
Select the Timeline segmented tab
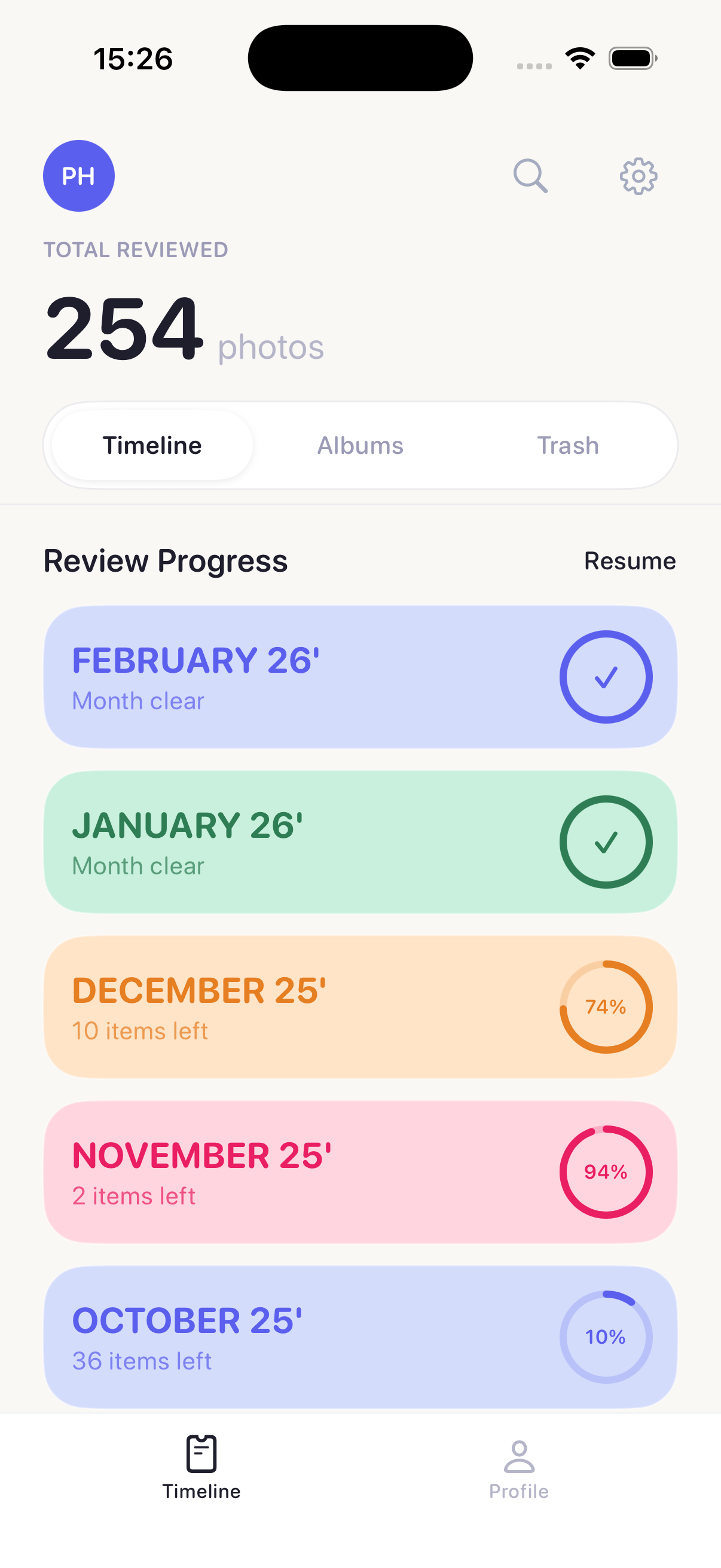tap(151, 445)
